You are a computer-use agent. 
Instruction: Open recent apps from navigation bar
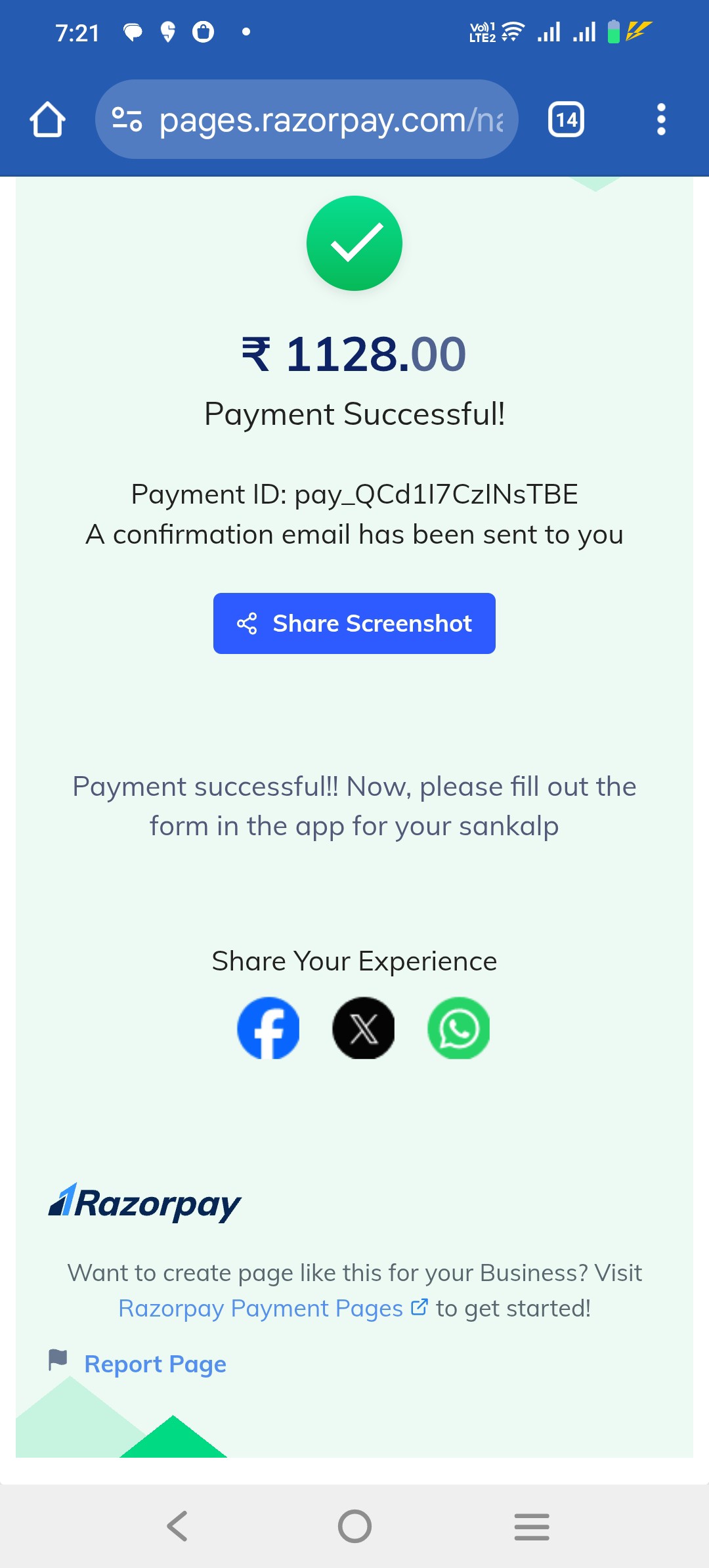tap(532, 1526)
